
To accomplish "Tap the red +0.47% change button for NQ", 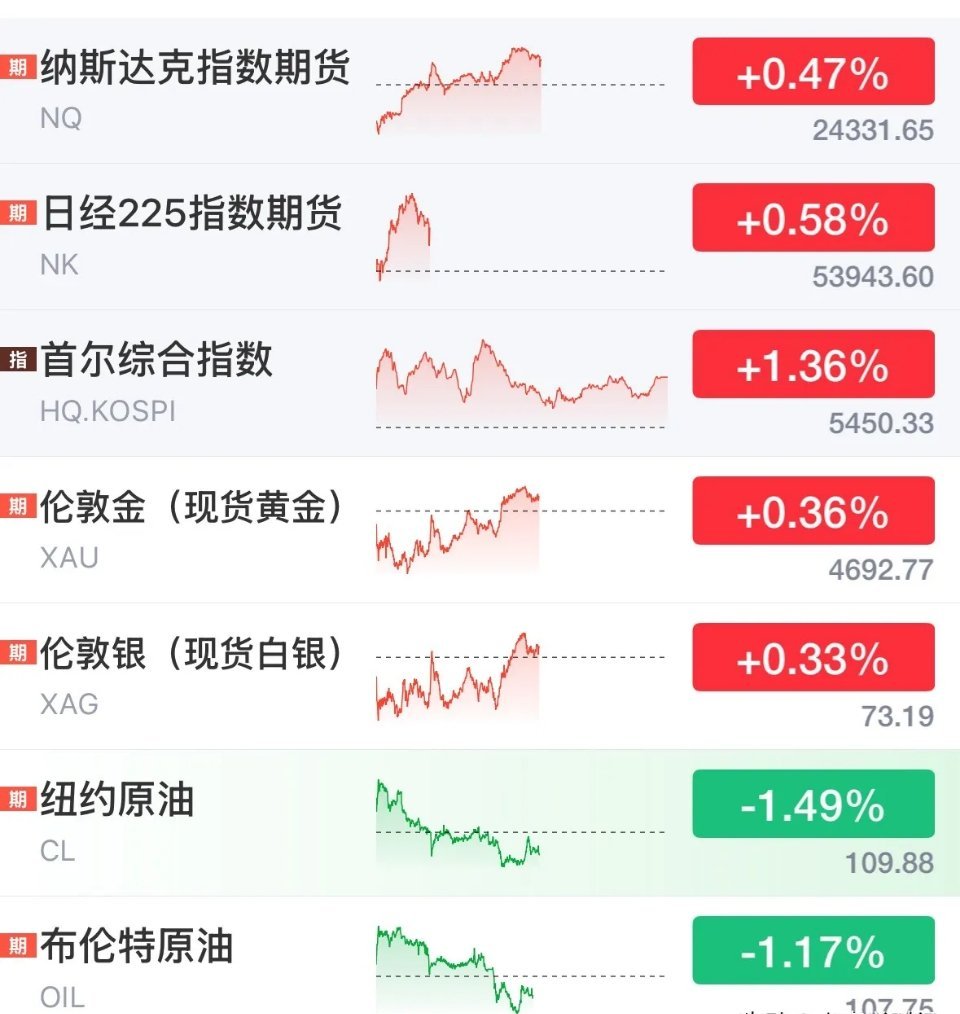I will 813,72.
